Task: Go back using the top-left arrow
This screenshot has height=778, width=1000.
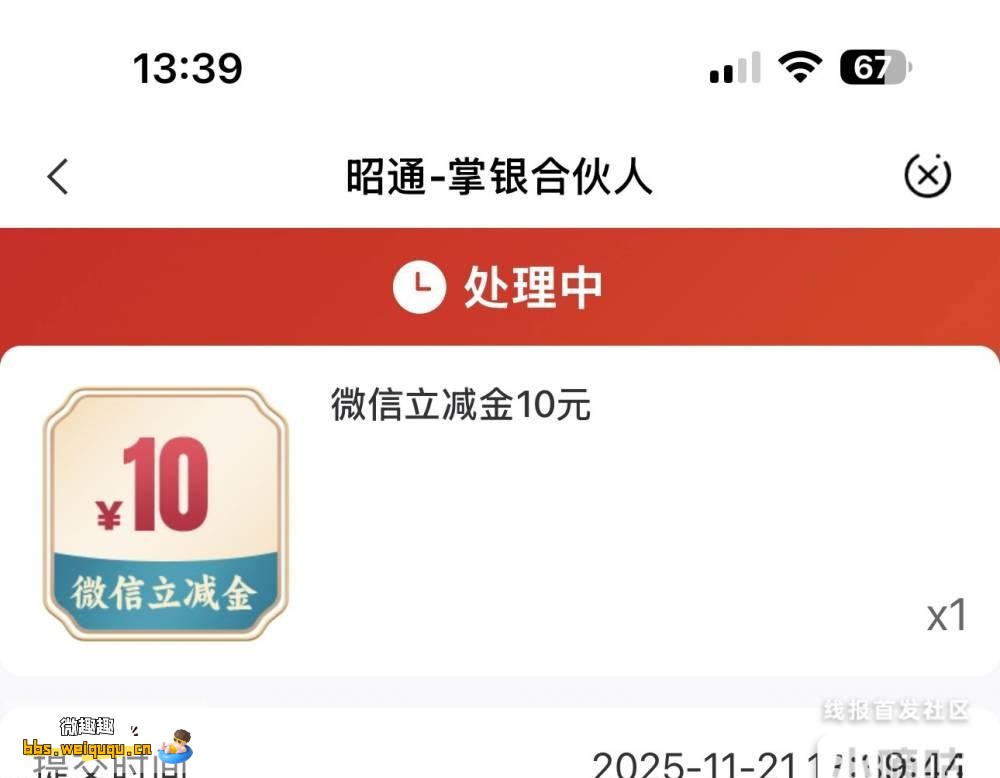Action: pos(58,177)
